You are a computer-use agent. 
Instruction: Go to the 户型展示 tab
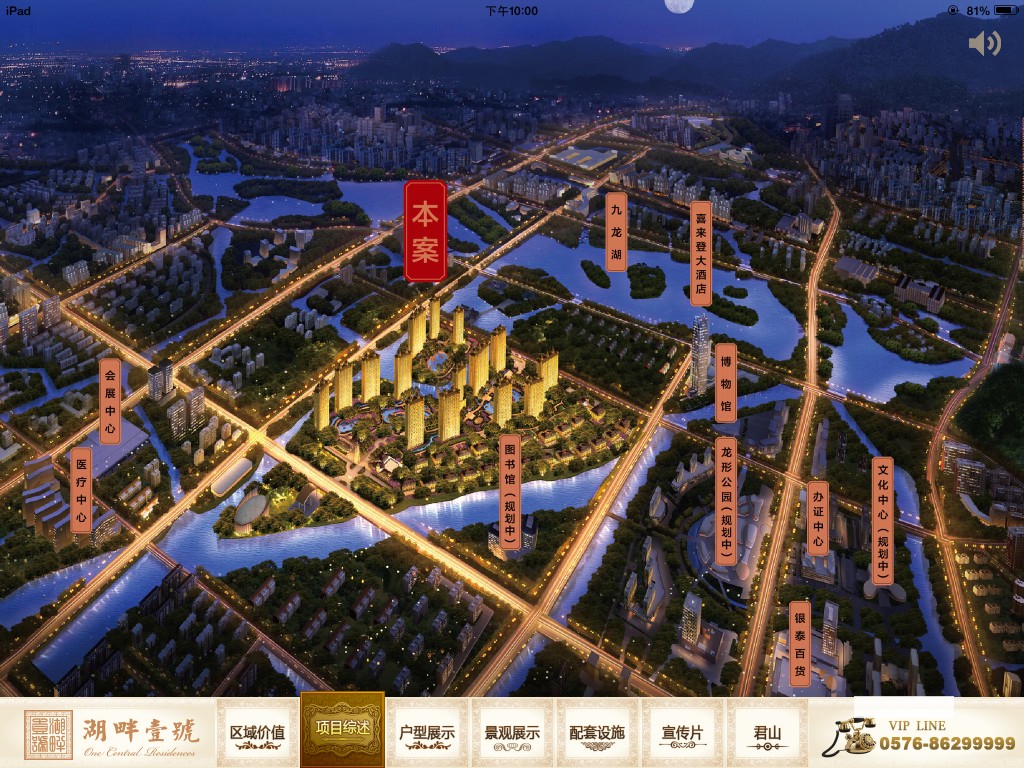click(x=427, y=733)
